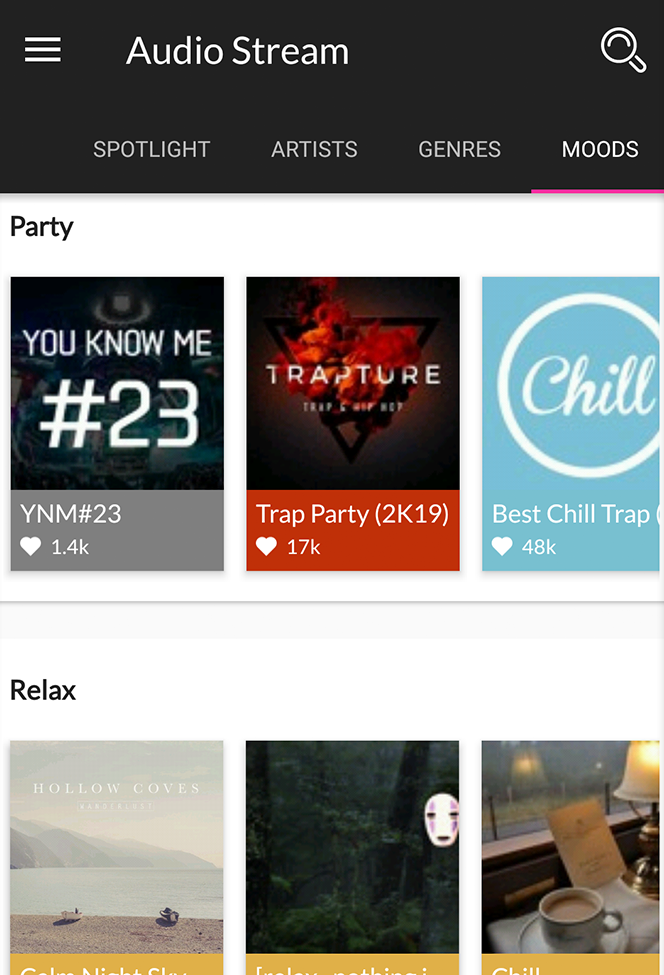This screenshot has width=664, height=975.
Task: Open the YNM#23 playlist card
Action: 117,422
